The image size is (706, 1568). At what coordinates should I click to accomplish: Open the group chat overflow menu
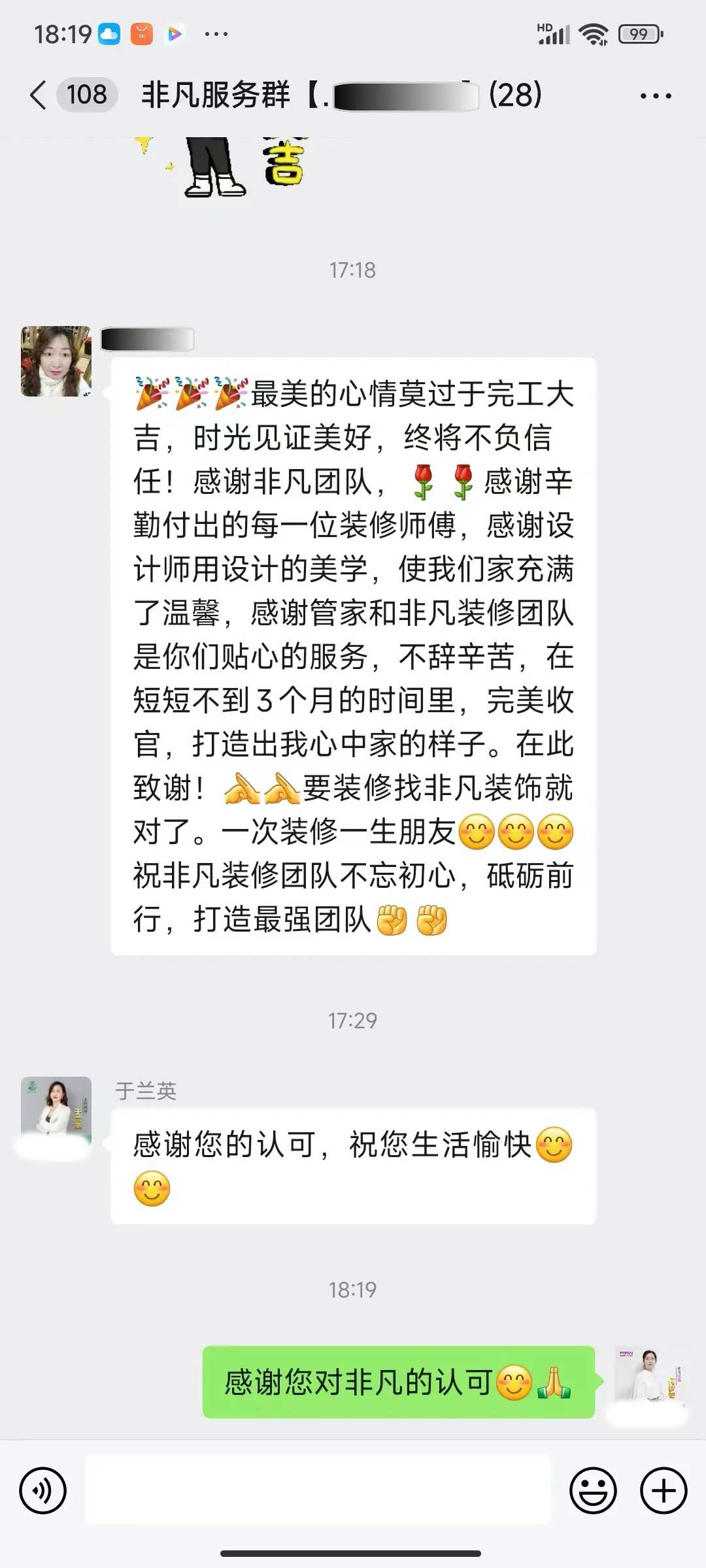pyautogui.click(x=656, y=95)
